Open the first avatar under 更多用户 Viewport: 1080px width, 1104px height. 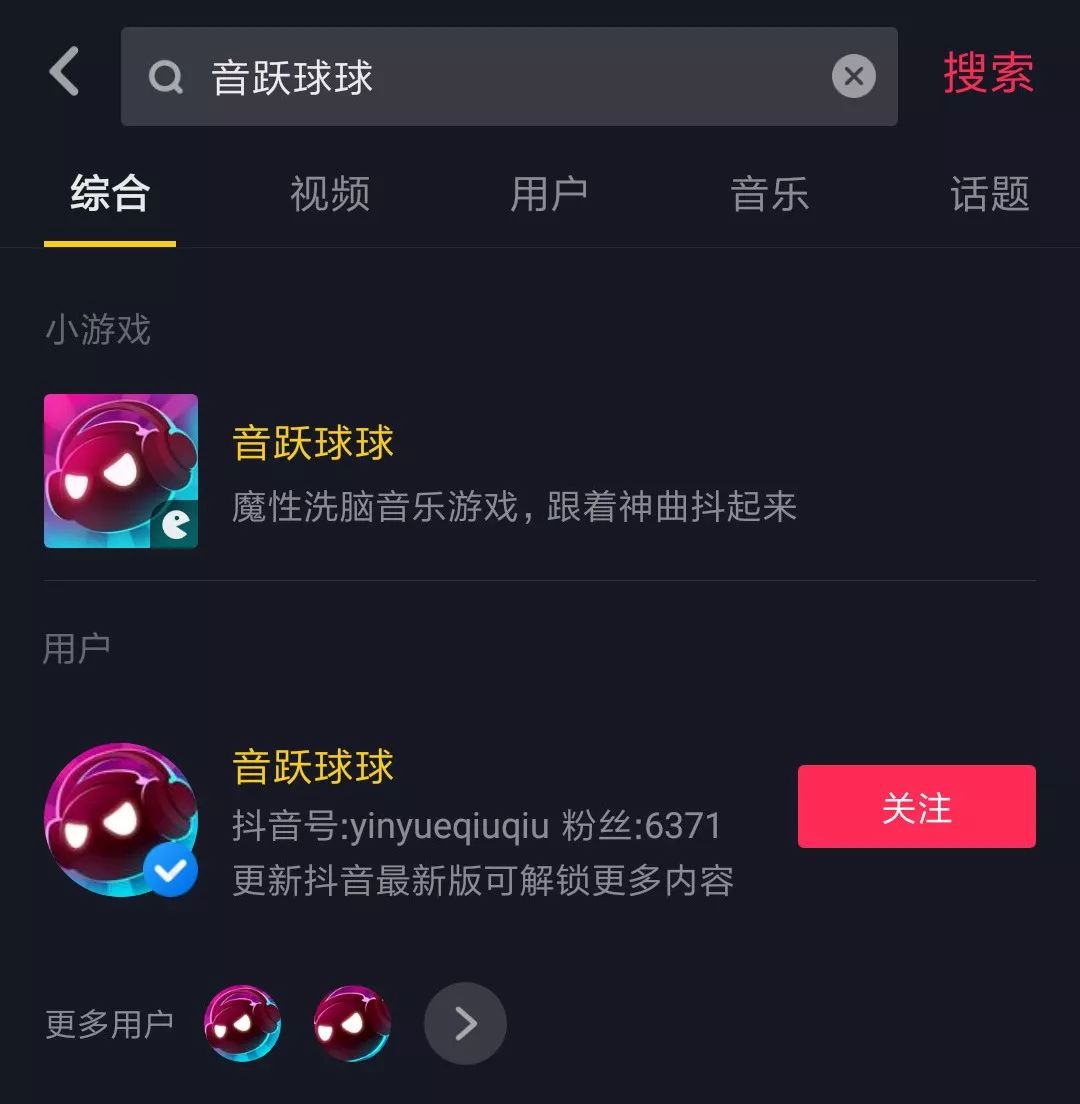point(243,1024)
